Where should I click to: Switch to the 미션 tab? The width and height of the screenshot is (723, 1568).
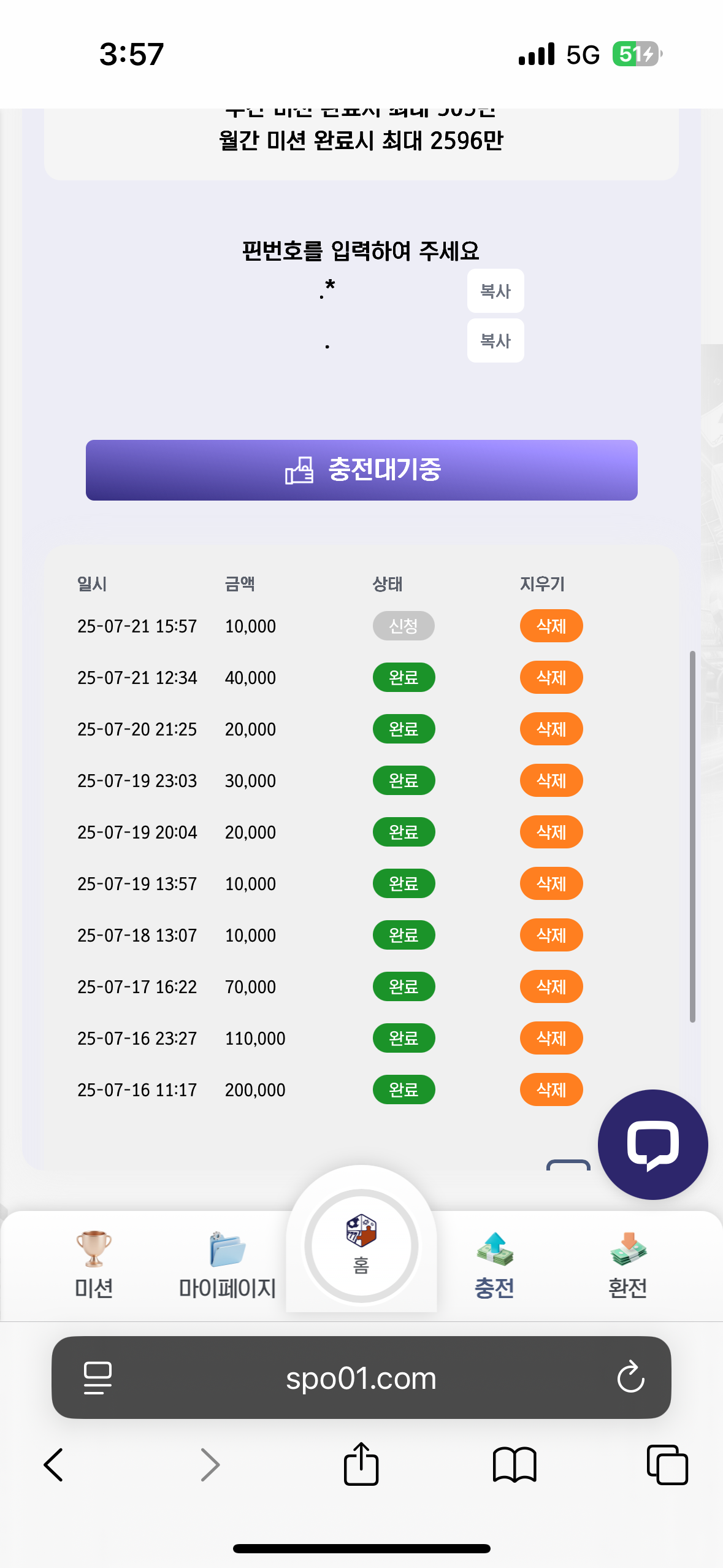pyautogui.click(x=94, y=1265)
